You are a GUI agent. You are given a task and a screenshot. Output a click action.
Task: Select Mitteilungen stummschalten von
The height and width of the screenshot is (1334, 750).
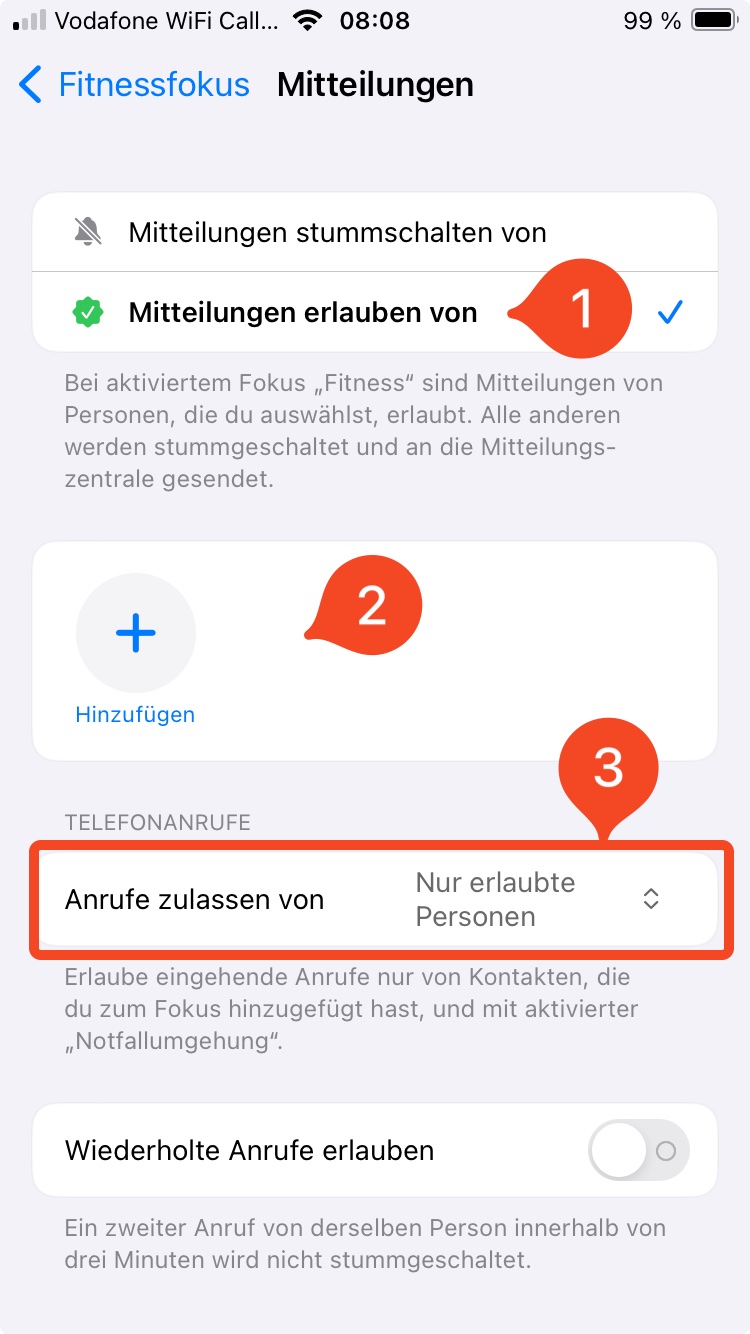click(337, 233)
